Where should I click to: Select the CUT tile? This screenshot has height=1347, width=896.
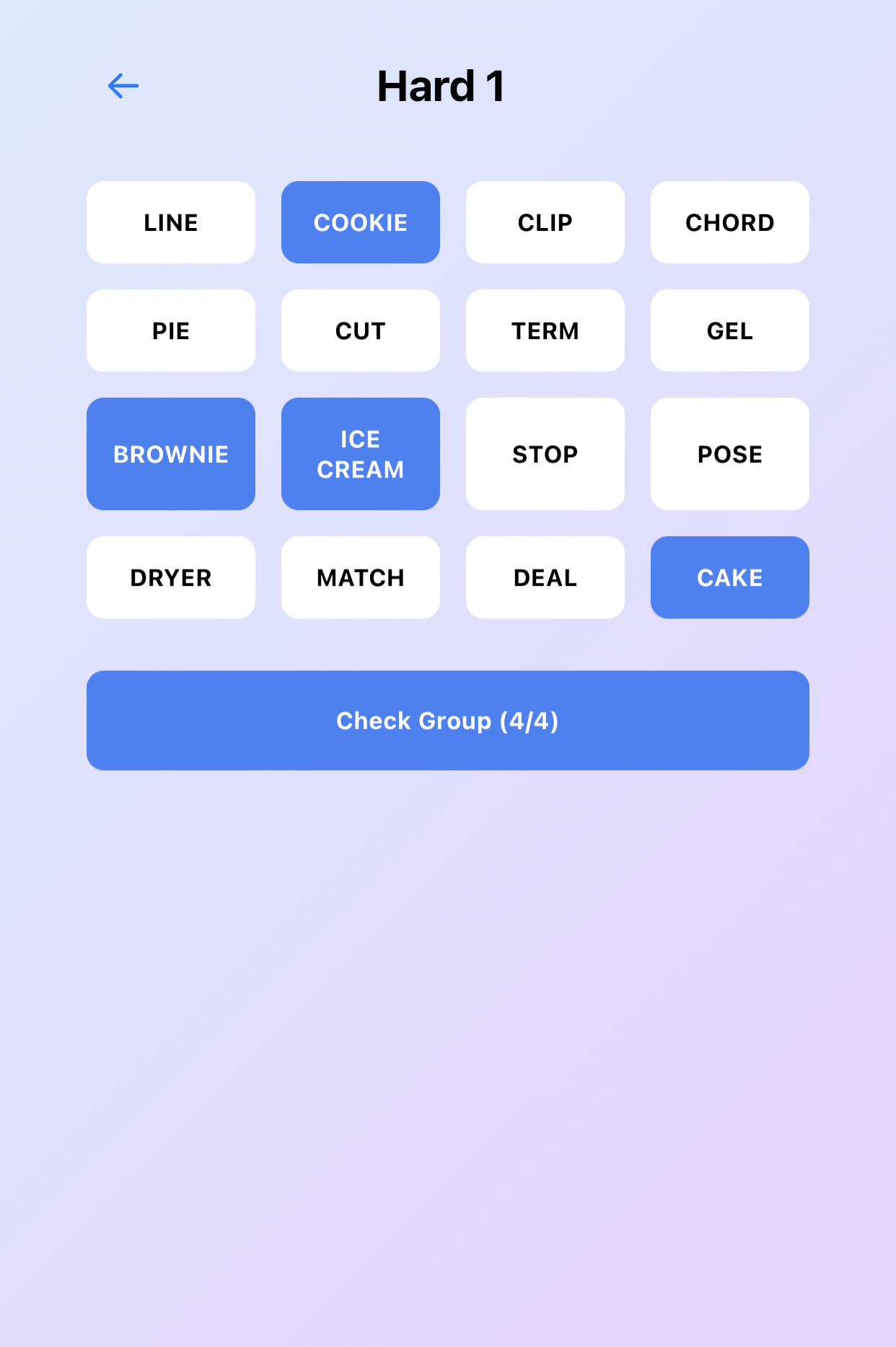tap(361, 330)
